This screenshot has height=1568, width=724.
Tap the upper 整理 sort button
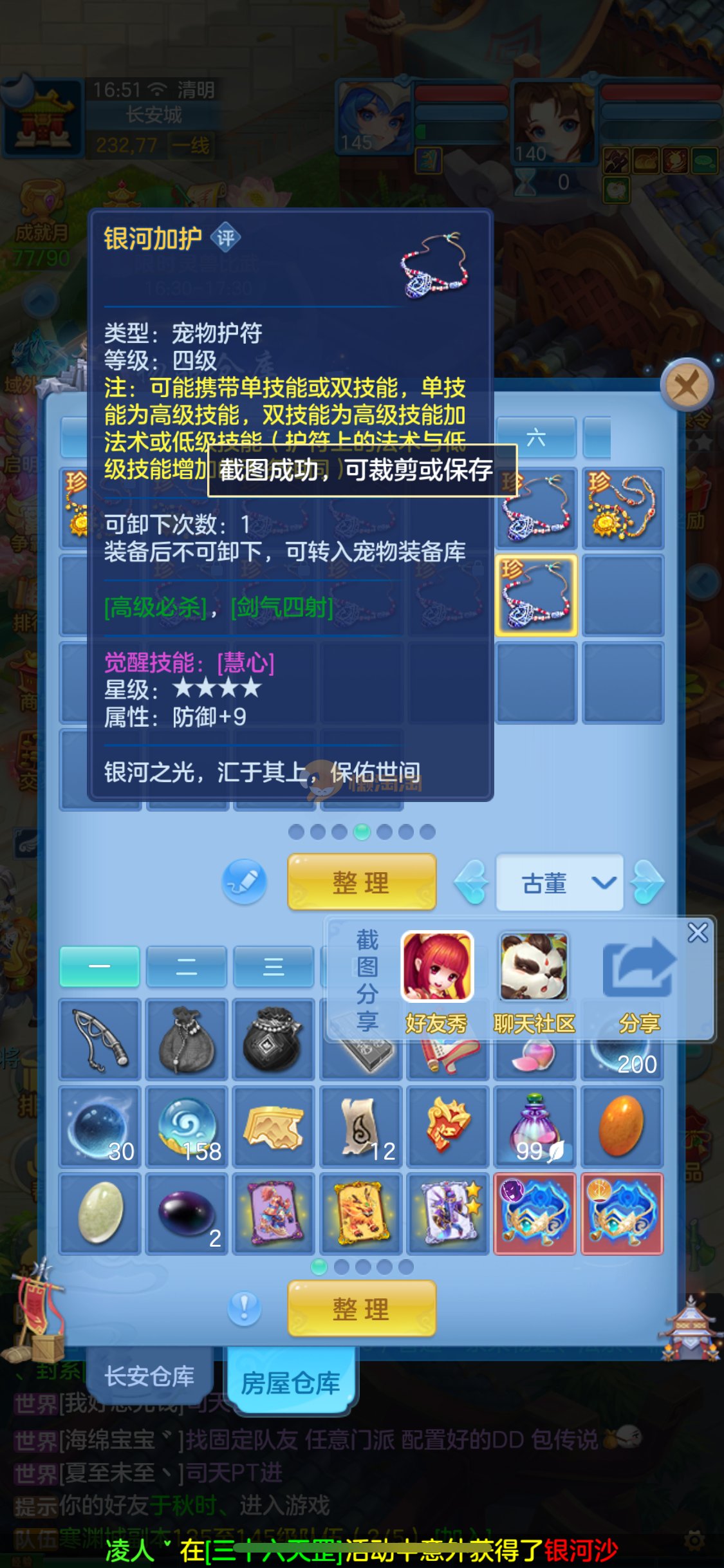[361, 882]
